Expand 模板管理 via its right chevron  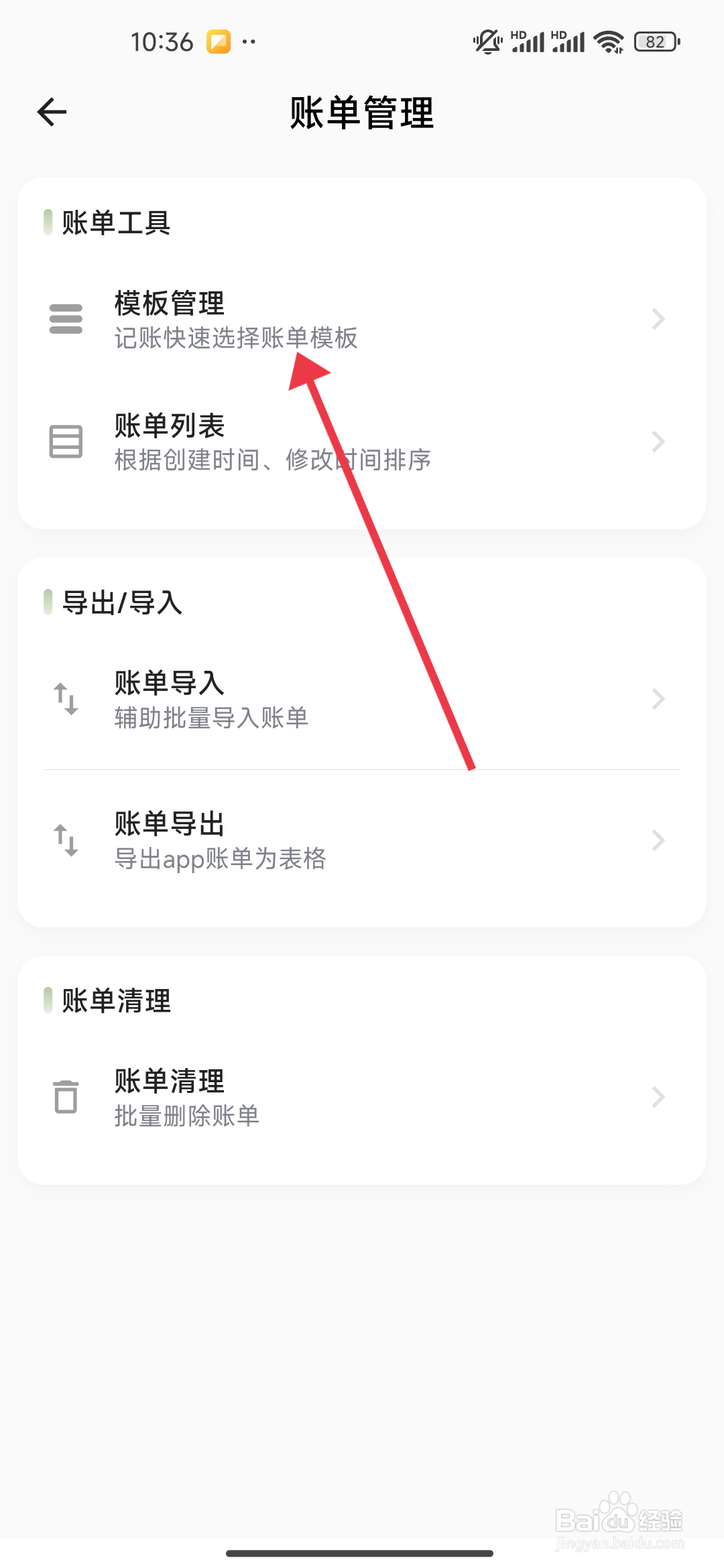(x=658, y=320)
